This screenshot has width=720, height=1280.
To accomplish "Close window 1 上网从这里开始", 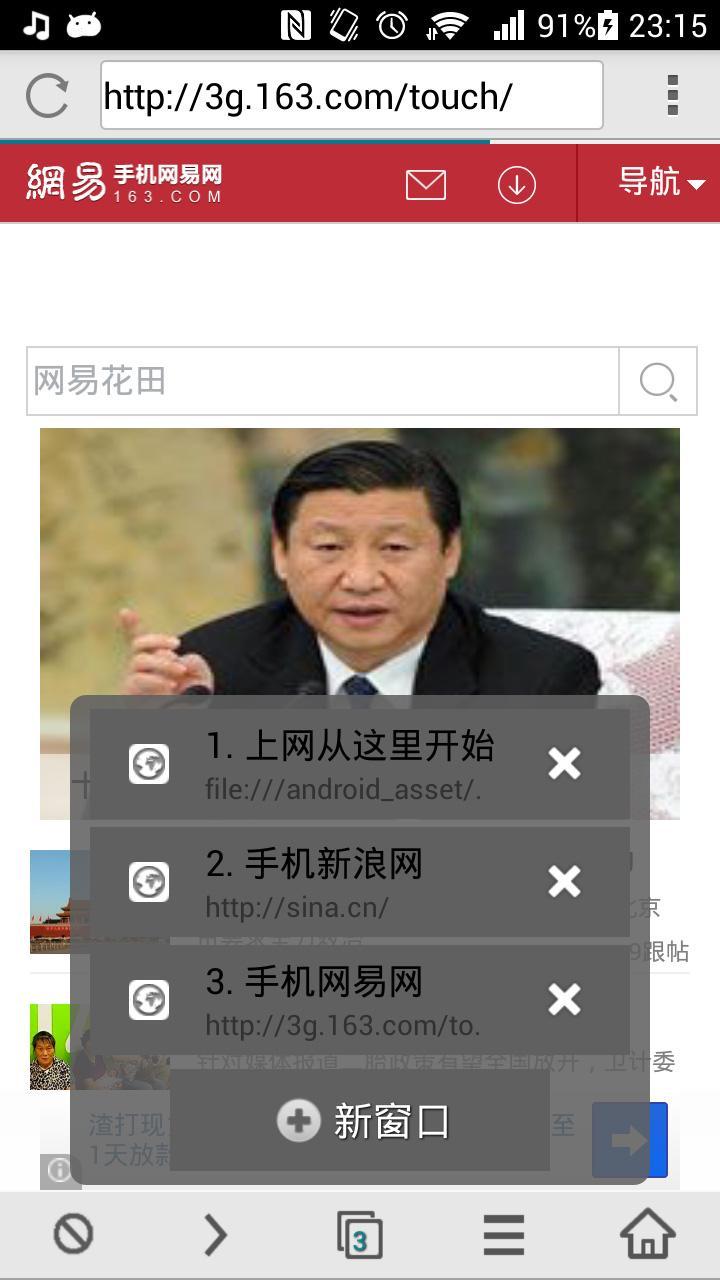I will tap(564, 764).
